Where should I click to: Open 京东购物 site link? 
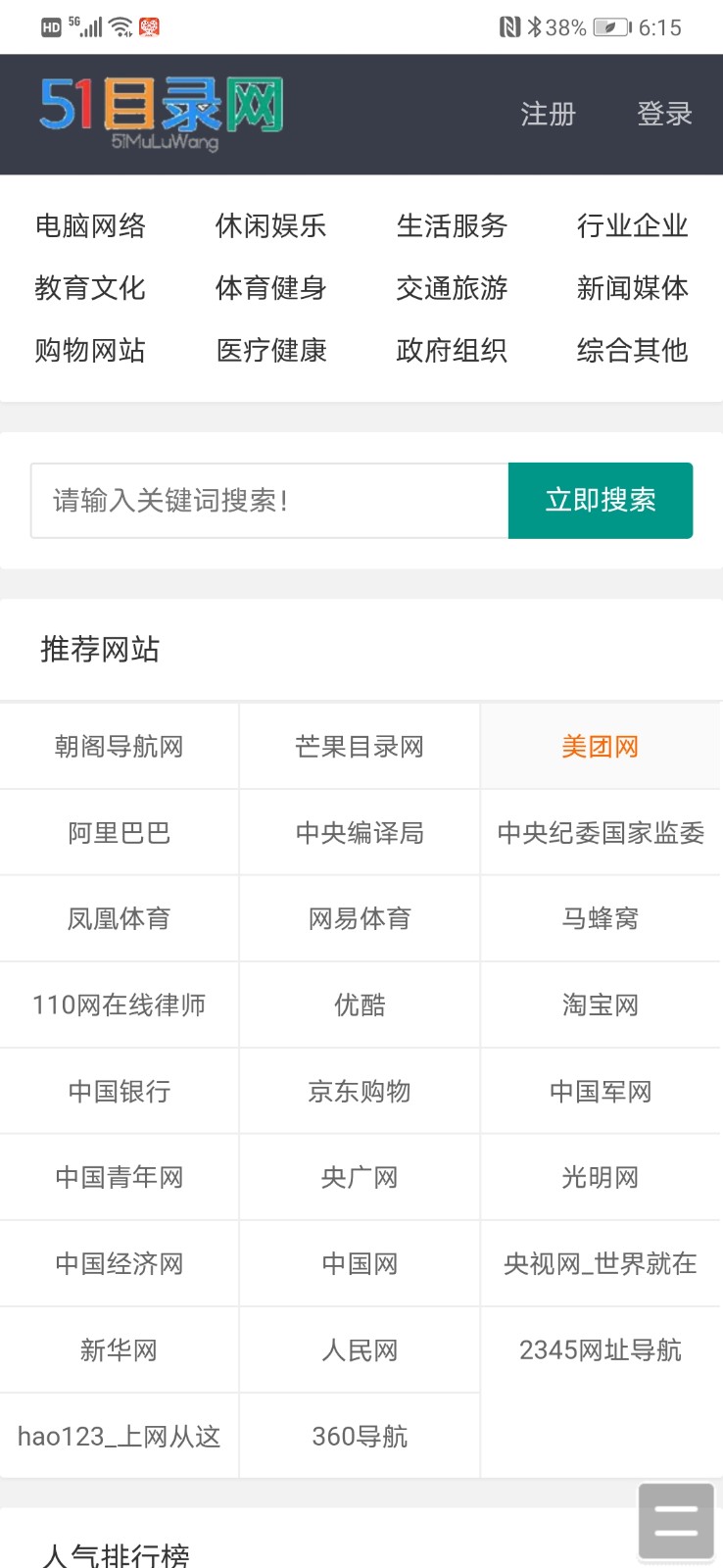click(360, 1092)
